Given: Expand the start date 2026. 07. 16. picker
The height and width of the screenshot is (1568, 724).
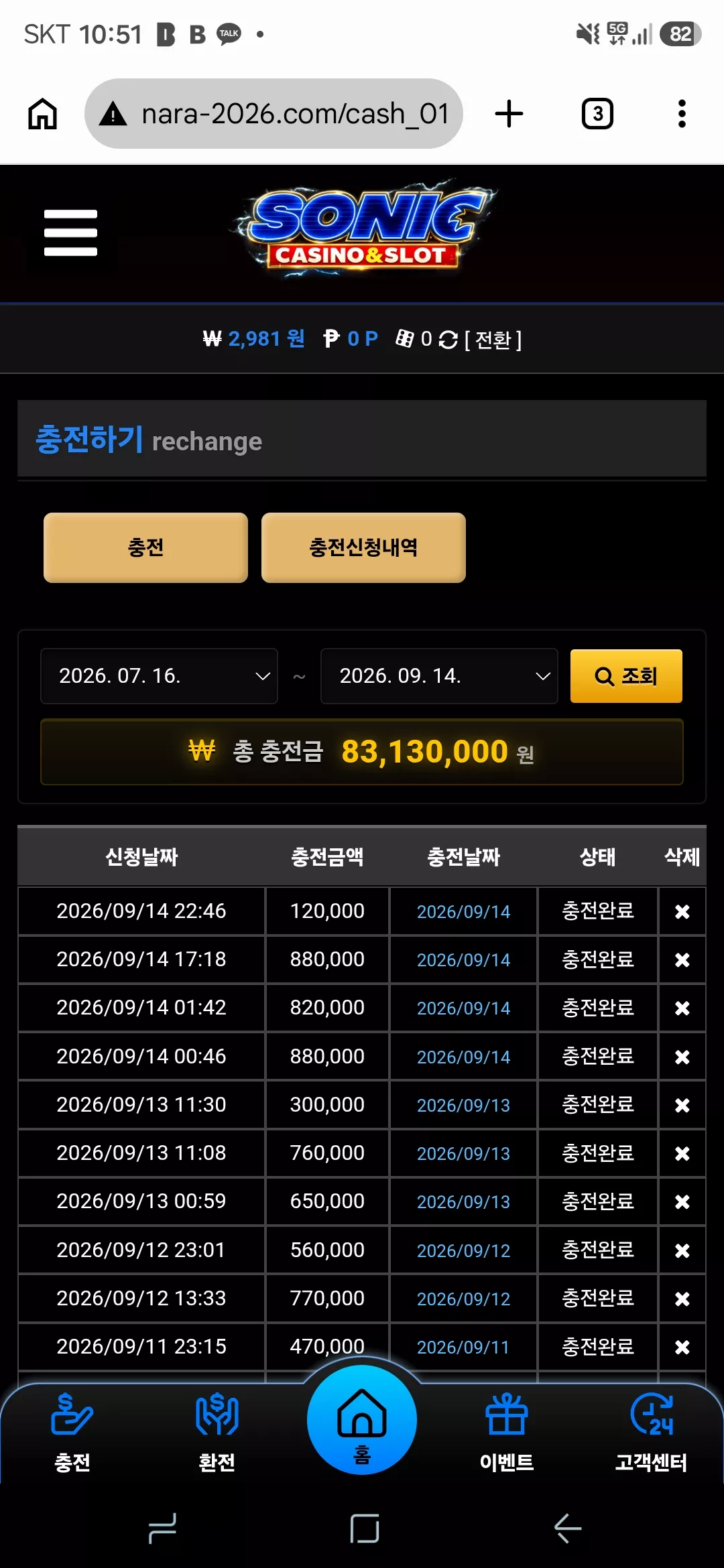Looking at the screenshot, I should coord(159,675).
